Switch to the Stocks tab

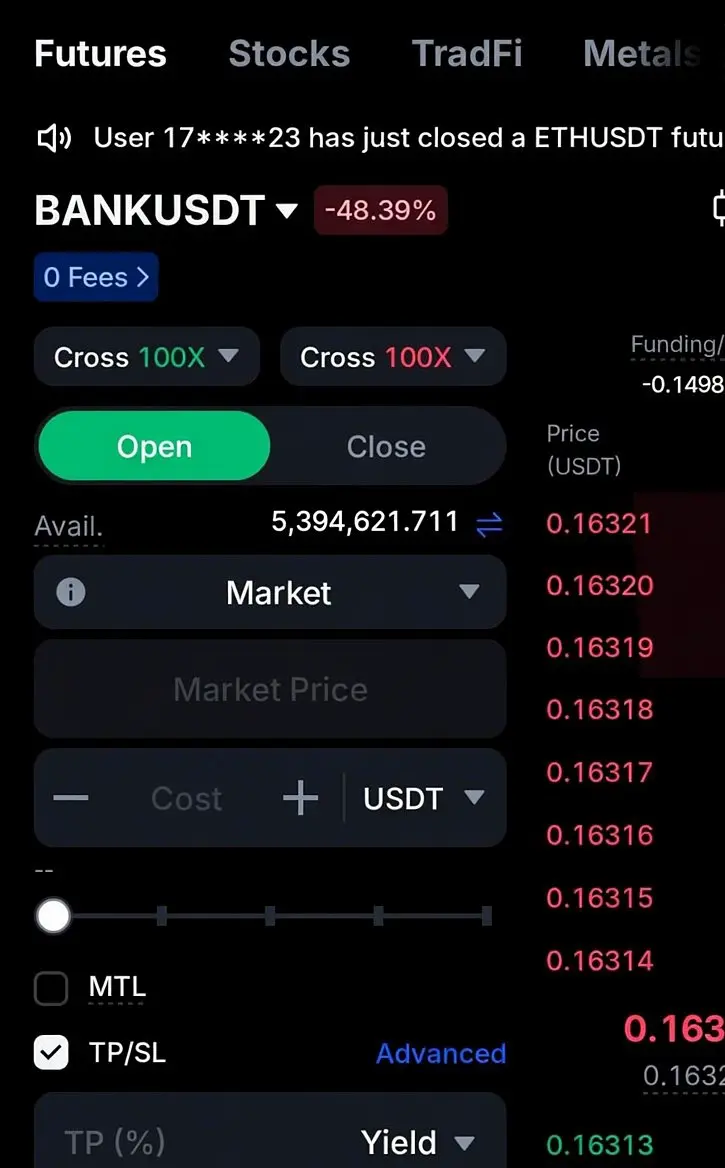pos(289,54)
